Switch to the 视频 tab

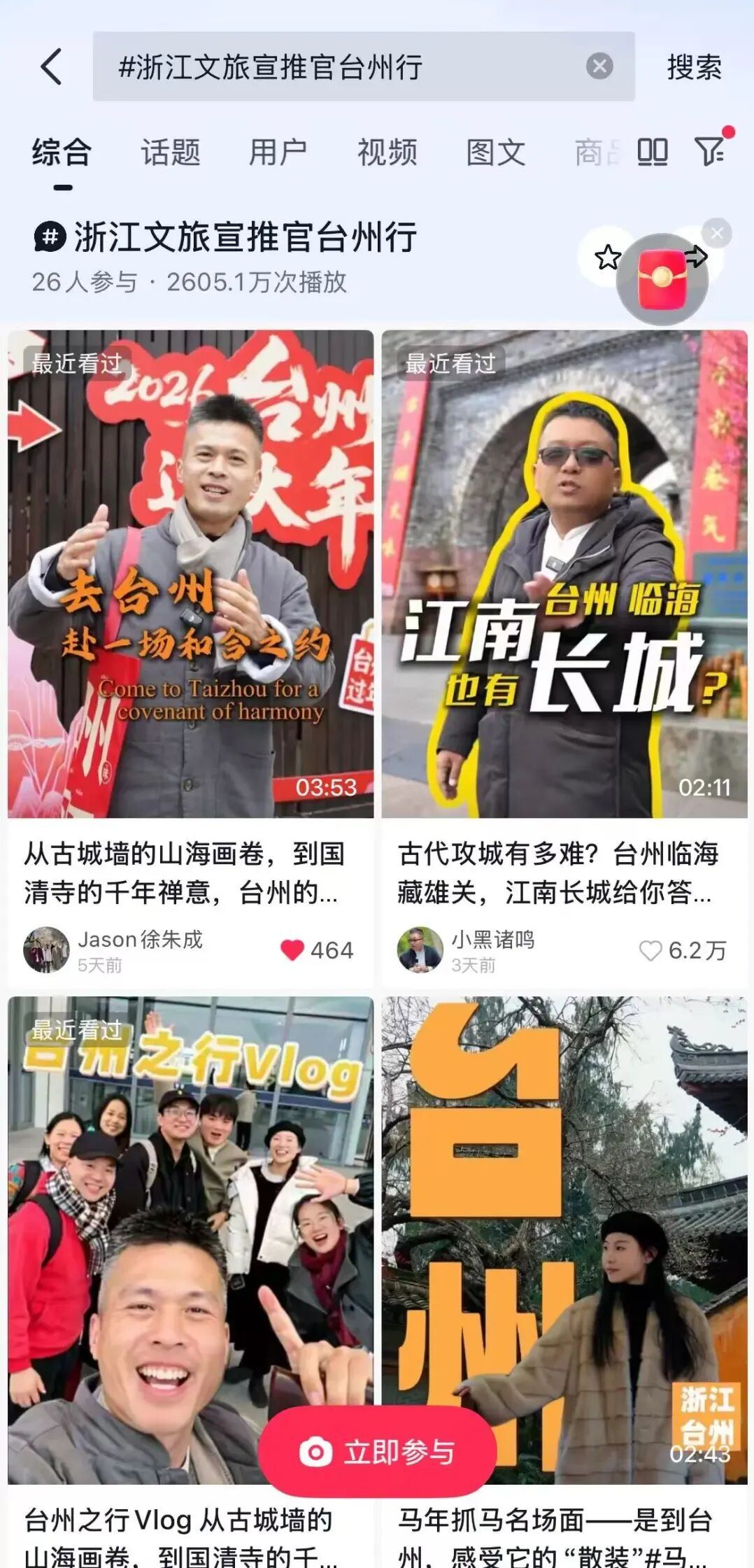[387, 153]
